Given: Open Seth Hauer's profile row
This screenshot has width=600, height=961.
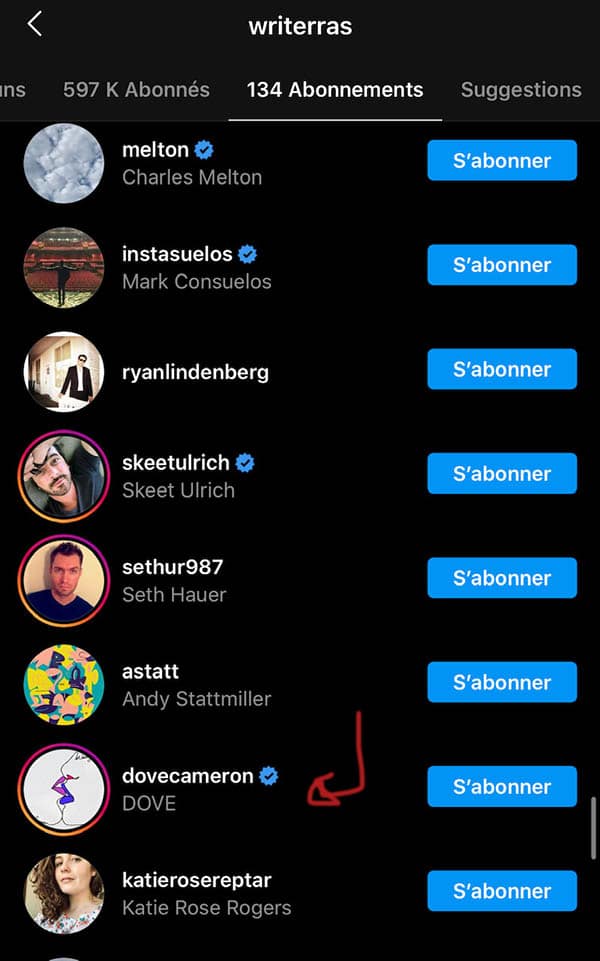Looking at the screenshot, I should click(174, 581).
